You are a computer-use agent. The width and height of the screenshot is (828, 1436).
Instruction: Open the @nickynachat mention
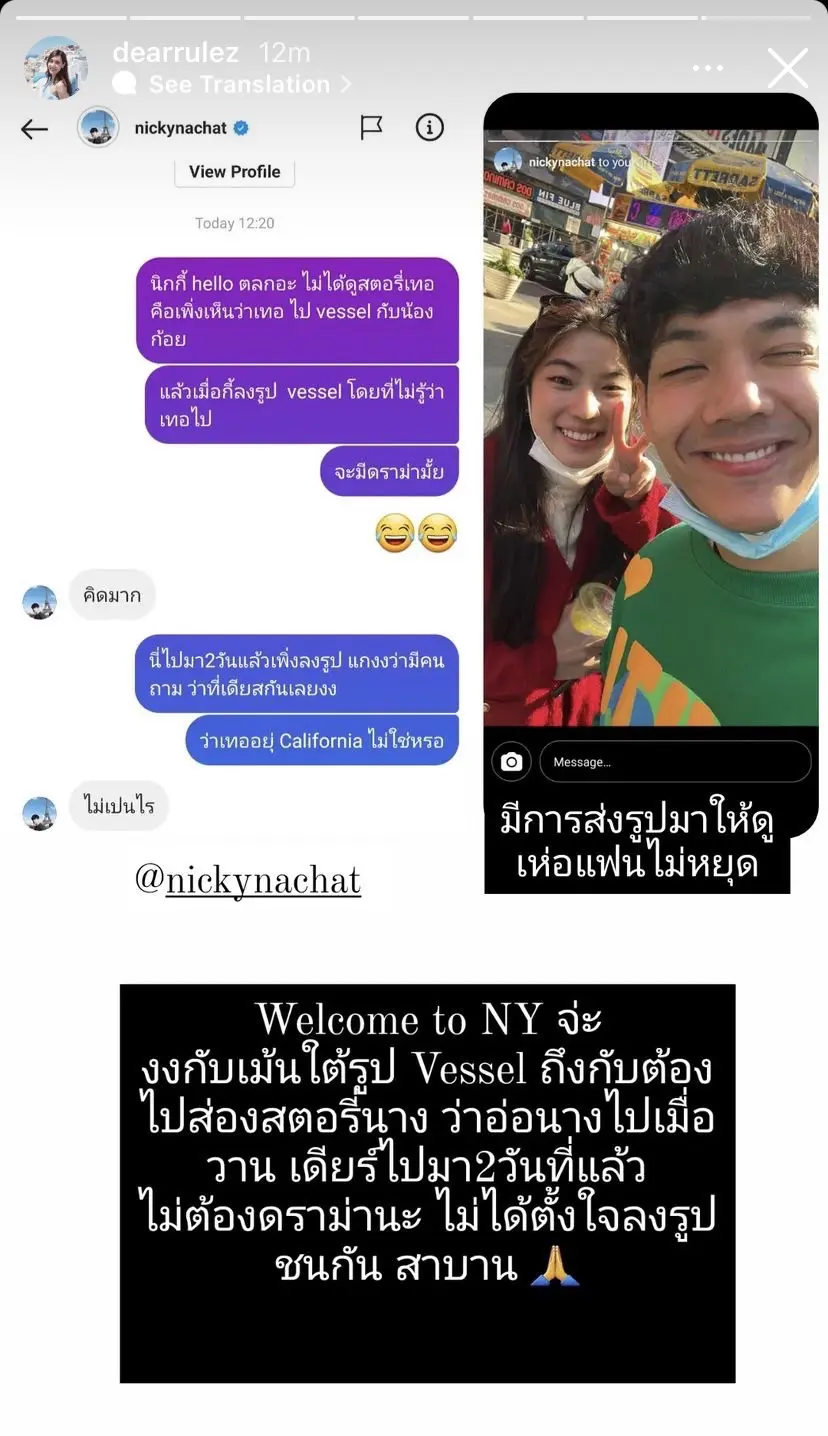click(248, 881)
